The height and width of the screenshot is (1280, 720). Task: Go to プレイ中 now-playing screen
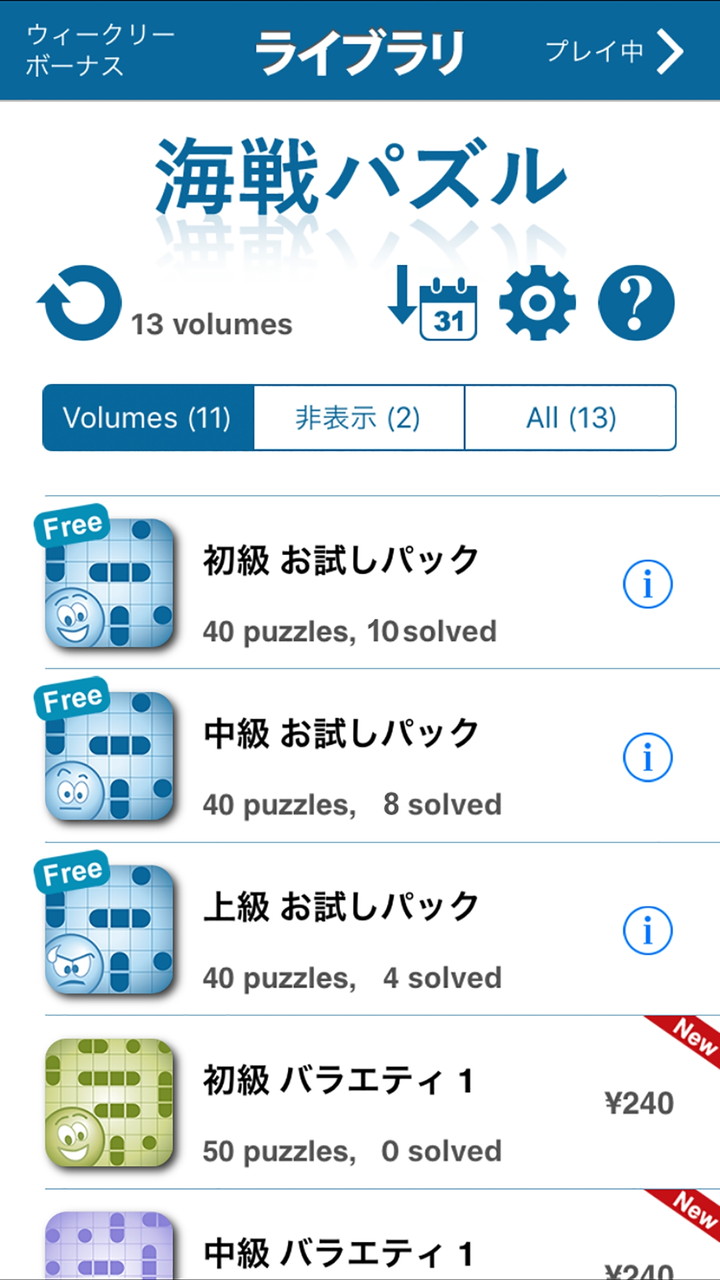click(x=614, y=51)
